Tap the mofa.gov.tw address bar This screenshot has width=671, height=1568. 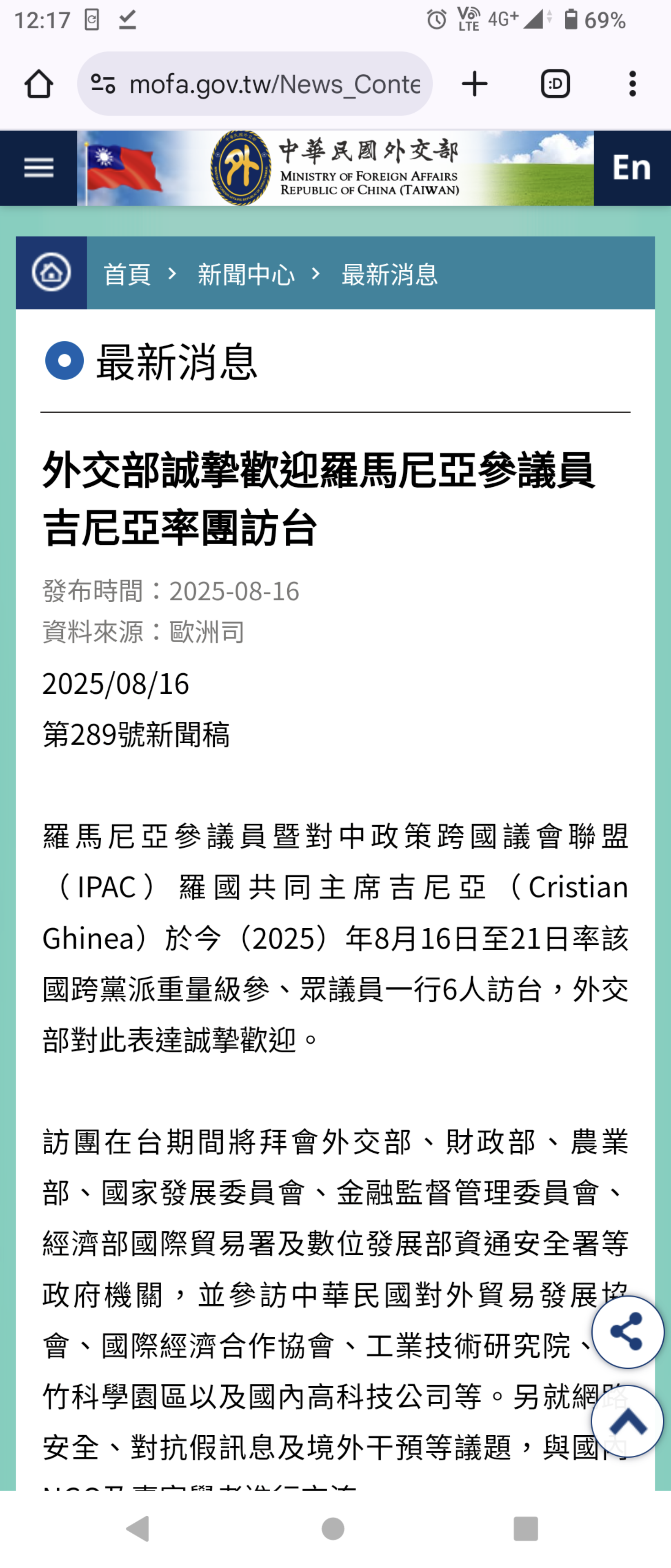pyautogui.click(x=256, y=84)
